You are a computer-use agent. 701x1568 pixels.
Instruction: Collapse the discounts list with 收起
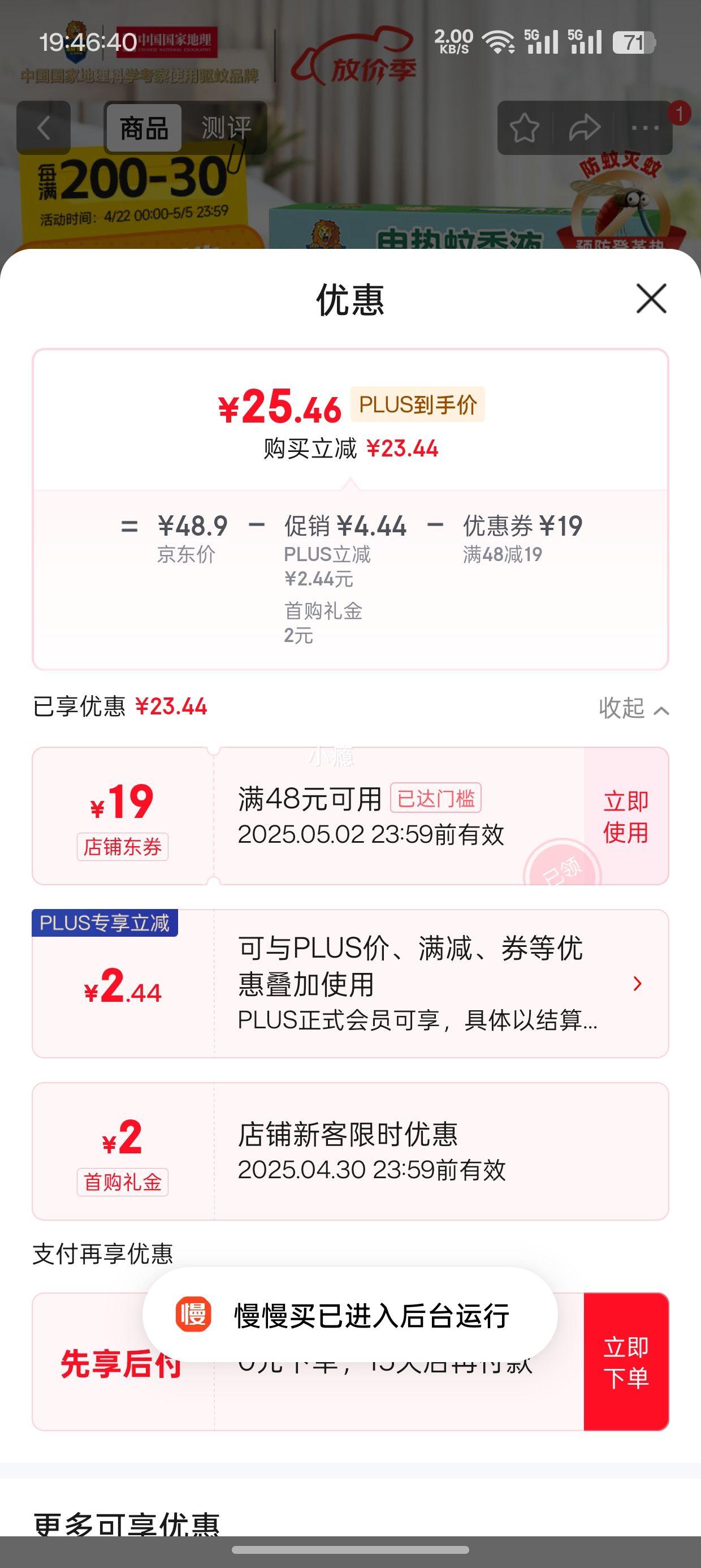pyautogui.click(x=634, y=708)
